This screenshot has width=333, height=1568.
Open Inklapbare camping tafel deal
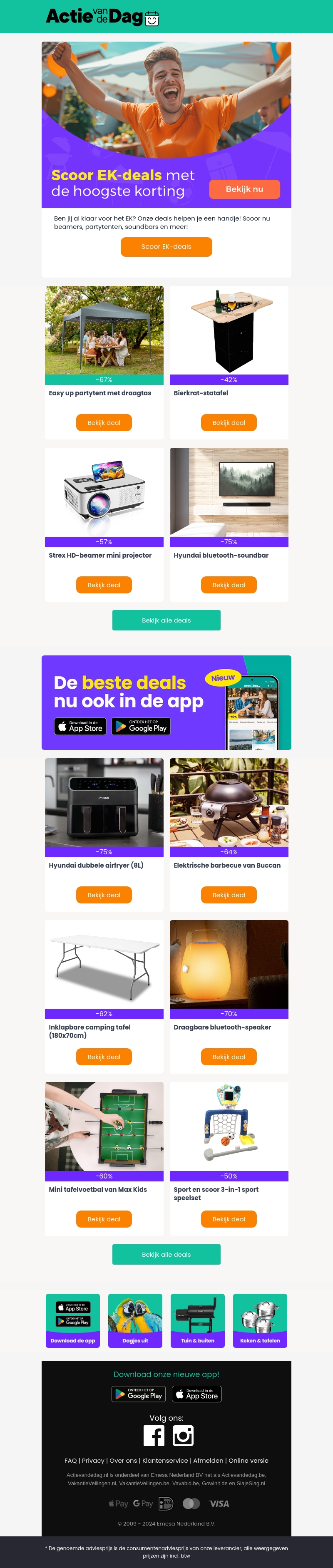tap(104, 1057)
